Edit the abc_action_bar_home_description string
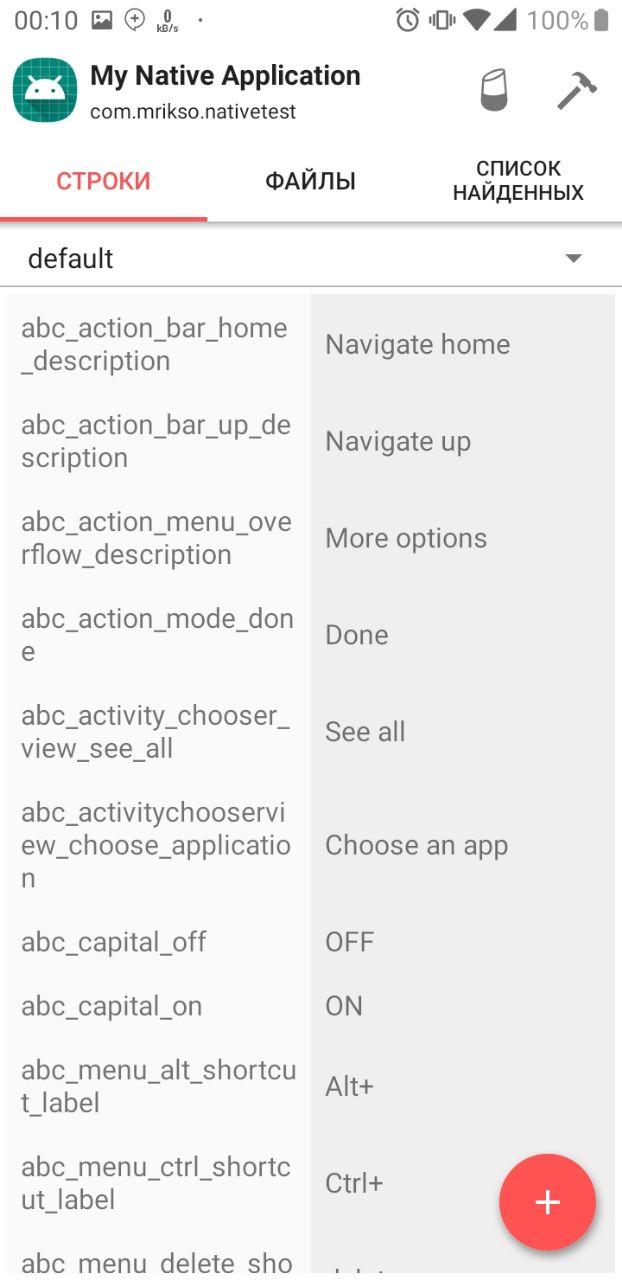 click(x=311, y=344)
